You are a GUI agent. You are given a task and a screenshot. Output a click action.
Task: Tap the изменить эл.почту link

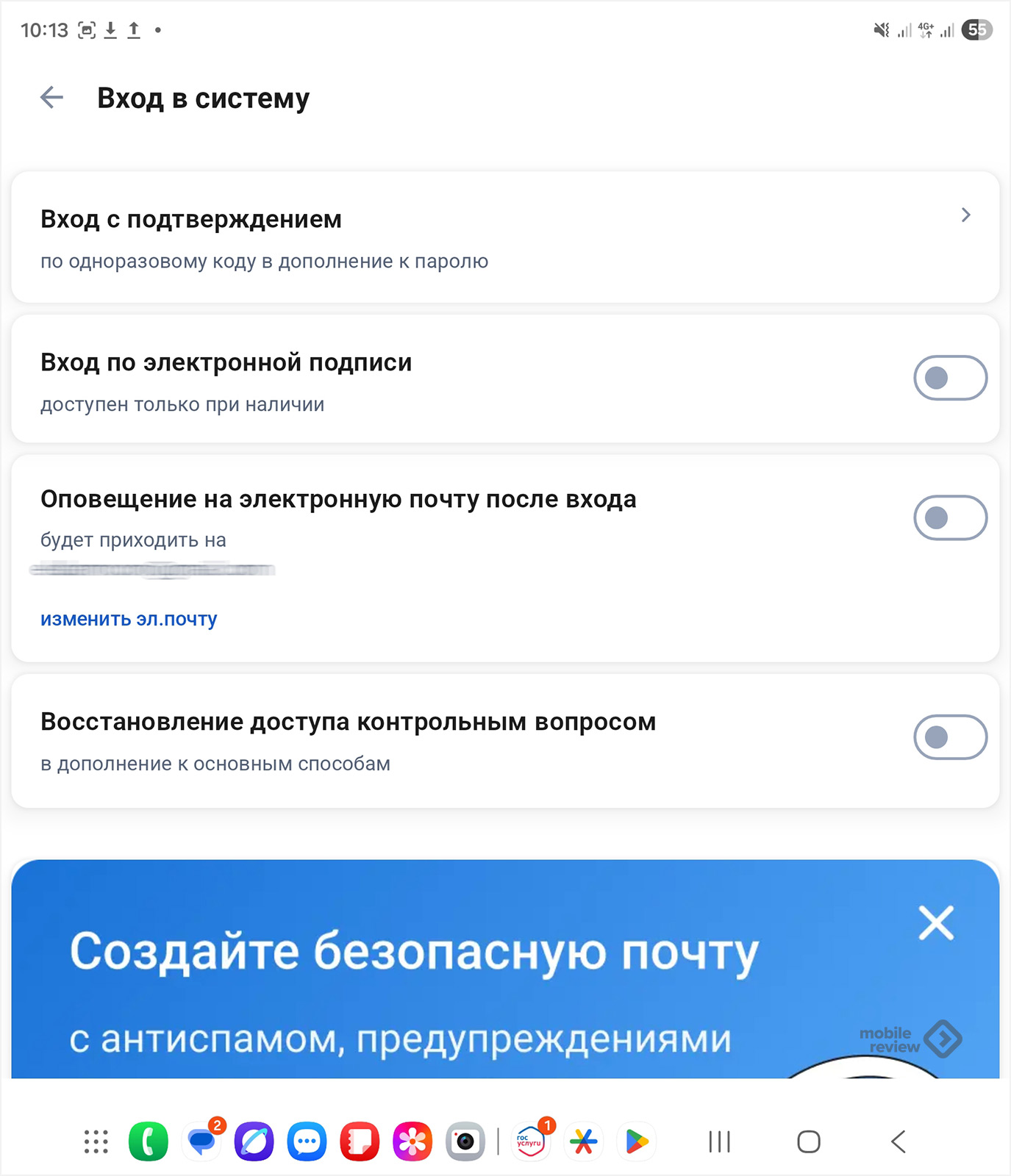point(129,619)
